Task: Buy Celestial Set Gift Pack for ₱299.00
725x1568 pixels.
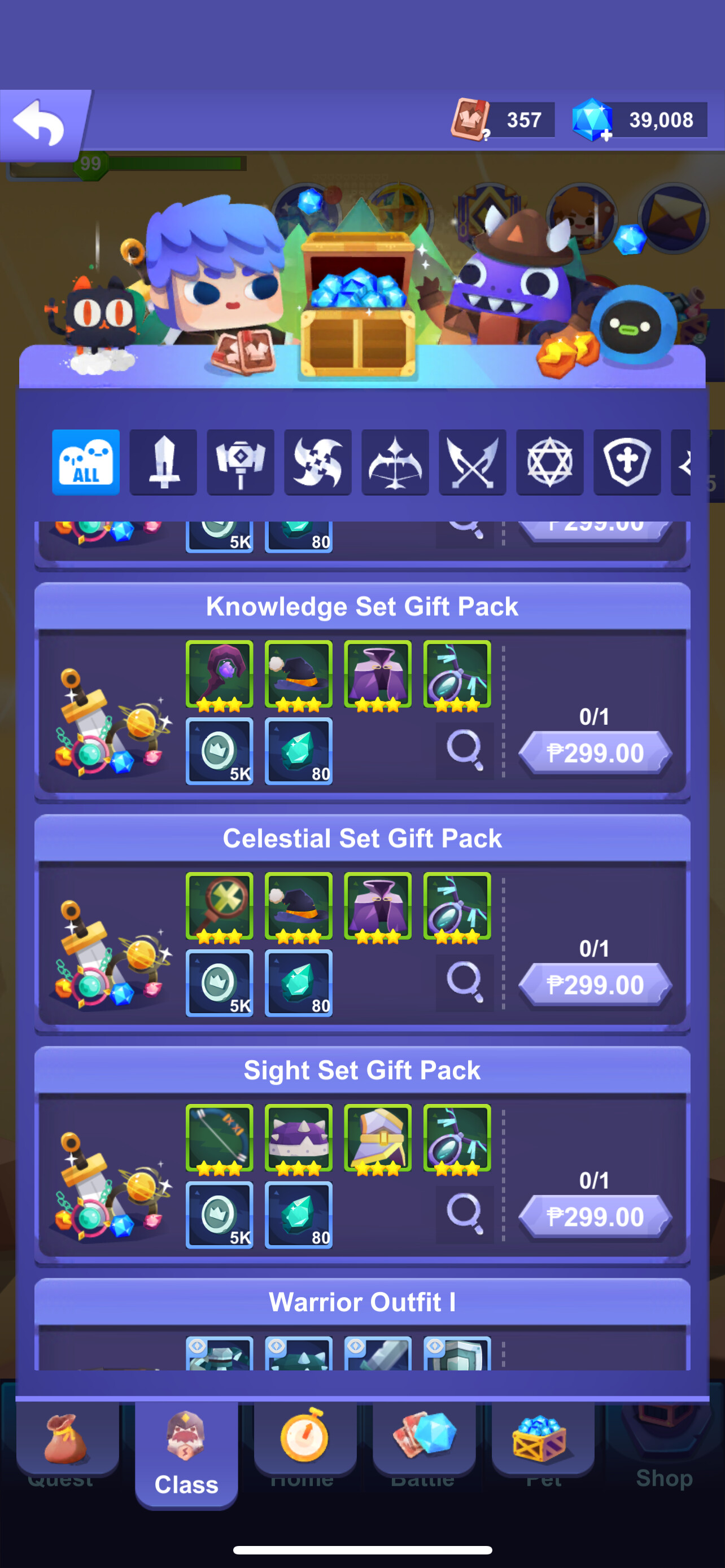Action: [595, 985]
